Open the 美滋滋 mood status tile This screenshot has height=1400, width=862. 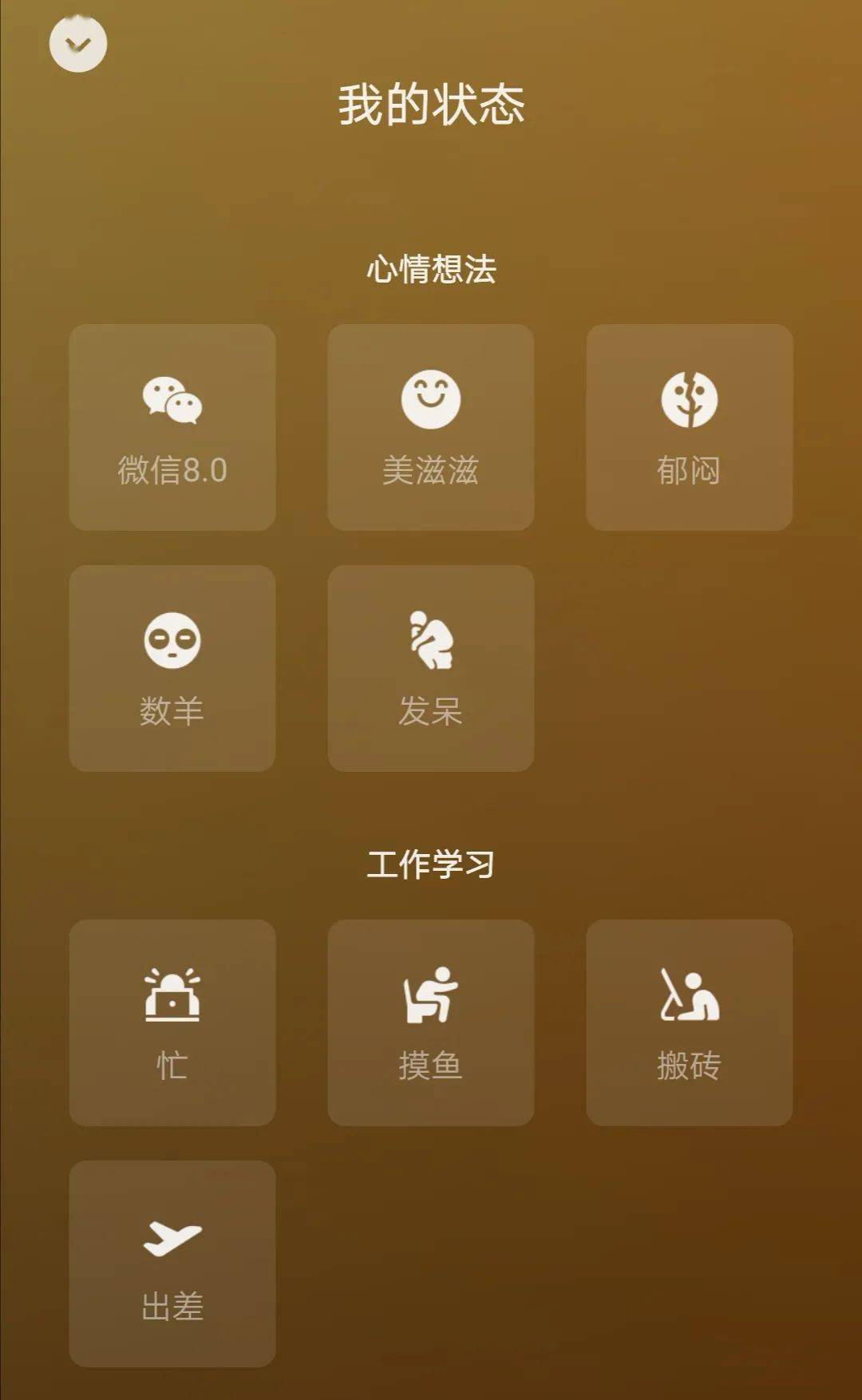[430, 425]
